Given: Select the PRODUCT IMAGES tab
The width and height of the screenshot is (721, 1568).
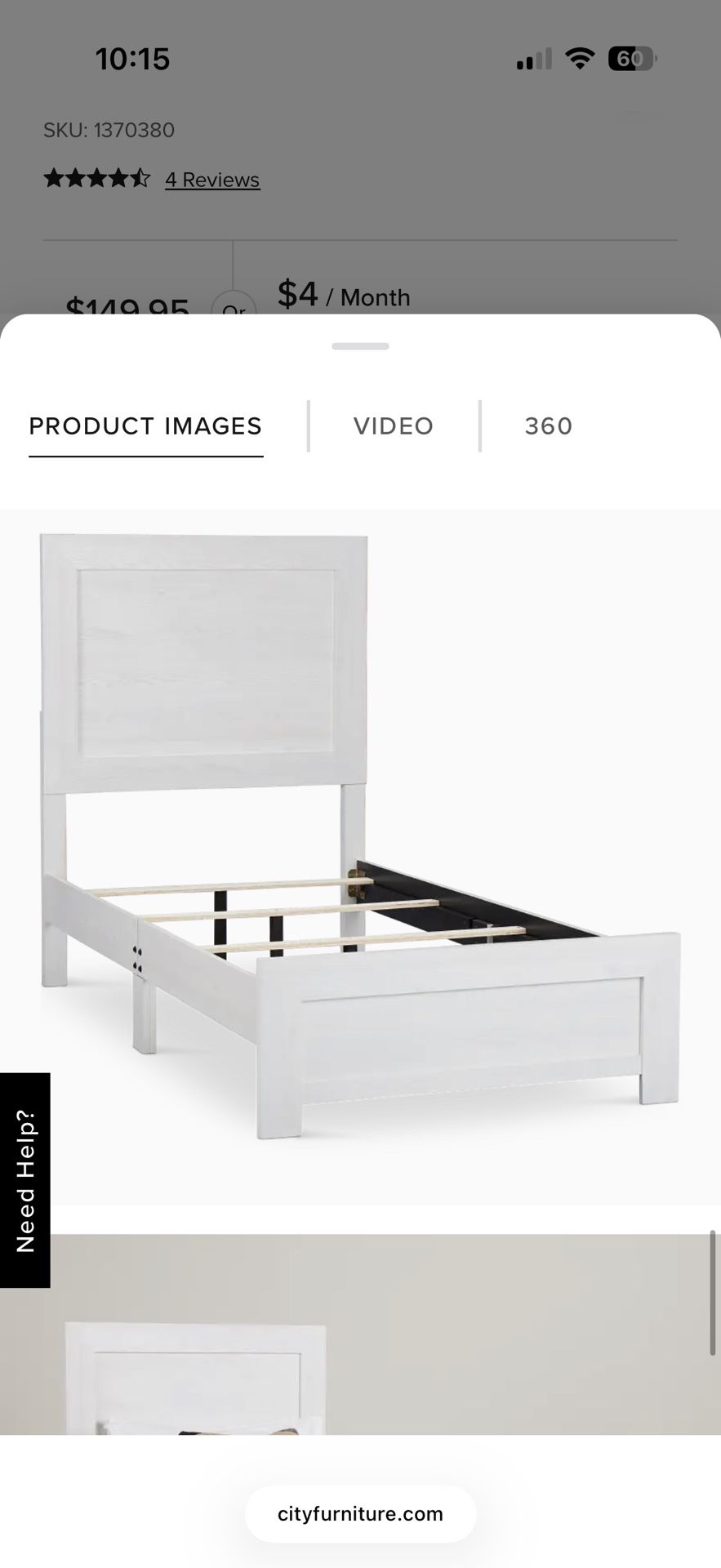Looking at the screenshot, I should tap(145, 425).
